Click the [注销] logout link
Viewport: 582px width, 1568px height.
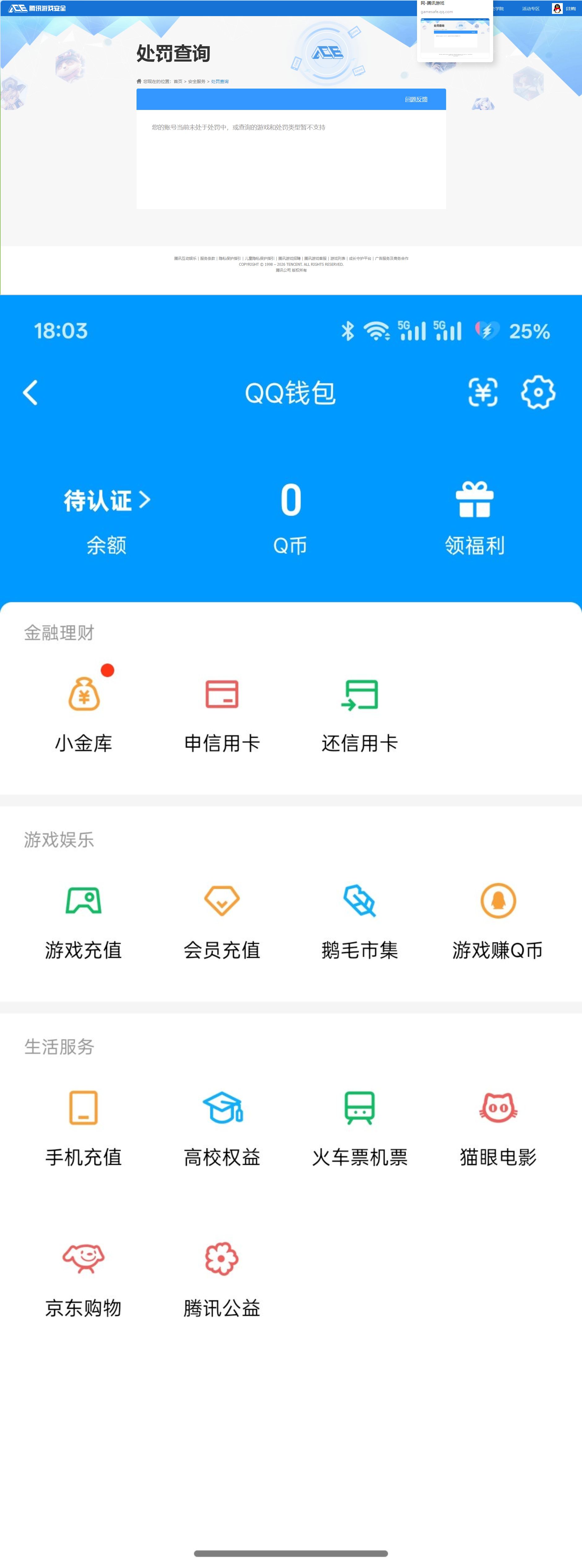(x=571, y=9)
